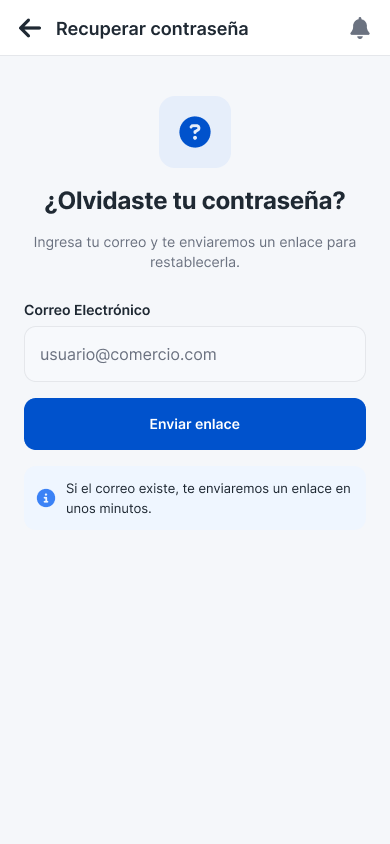Go back using the arrow icon

point(30,28)
